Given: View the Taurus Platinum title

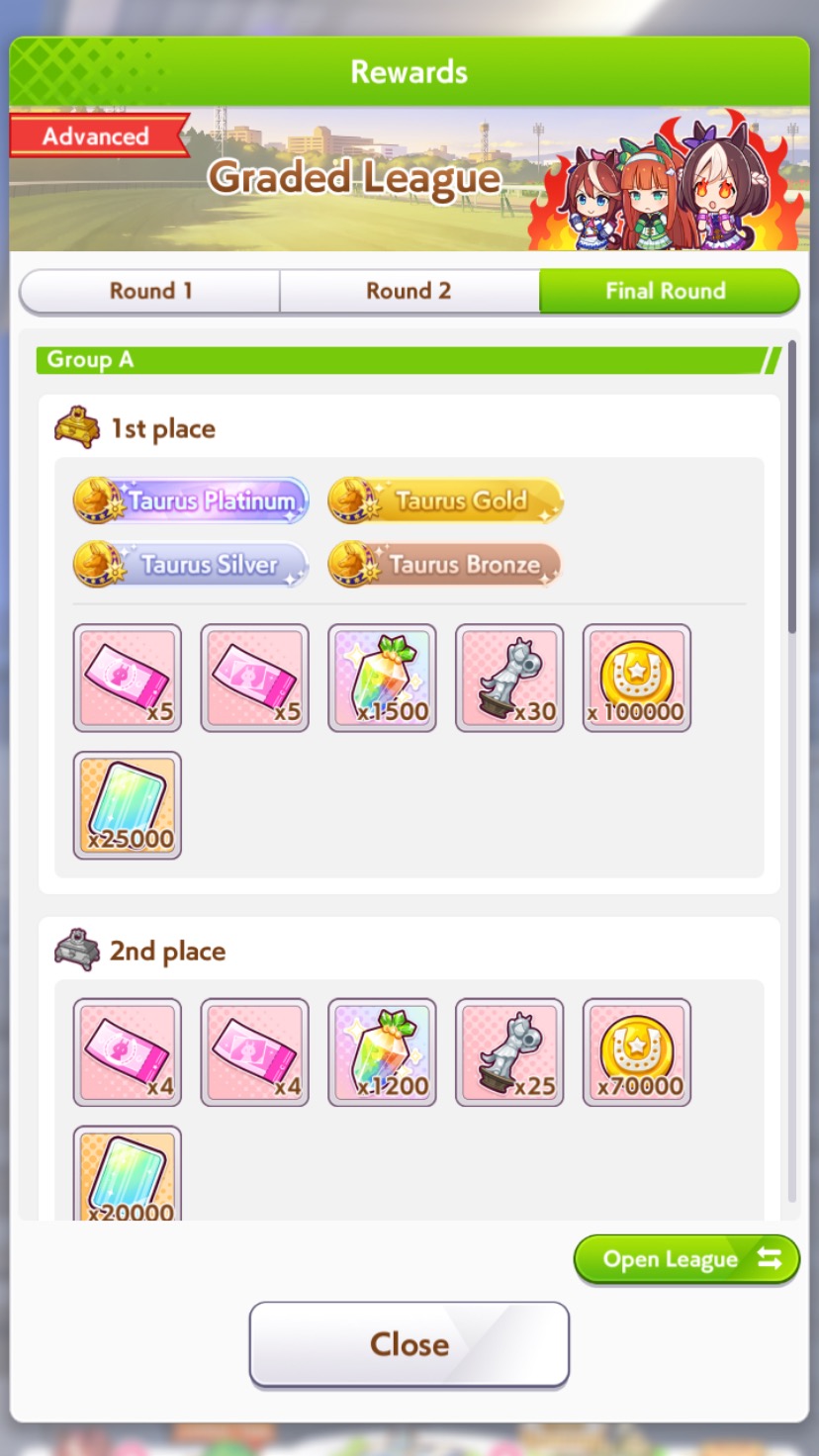Looking at the screenshot, I should point(192,500).
